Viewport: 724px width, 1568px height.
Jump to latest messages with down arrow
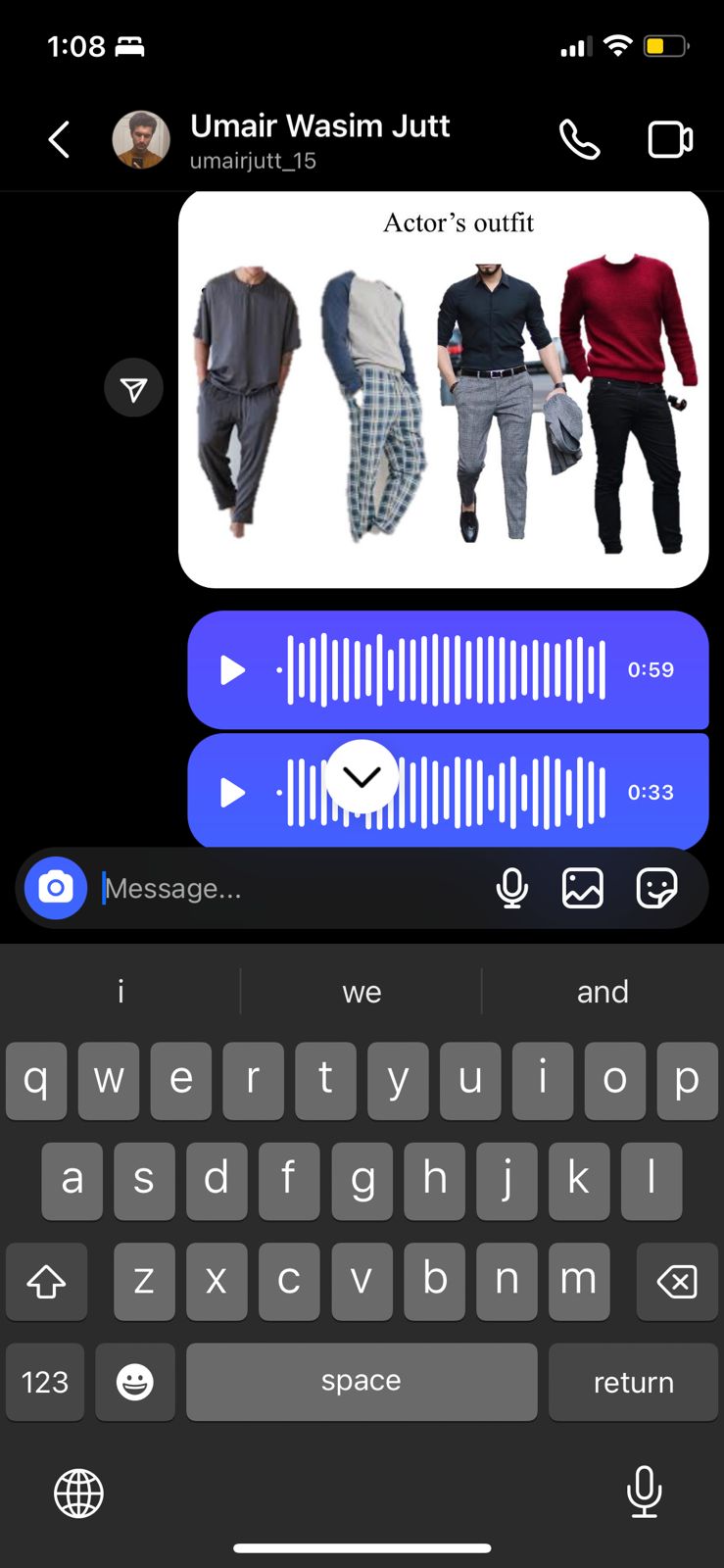[x=362, y=776]
